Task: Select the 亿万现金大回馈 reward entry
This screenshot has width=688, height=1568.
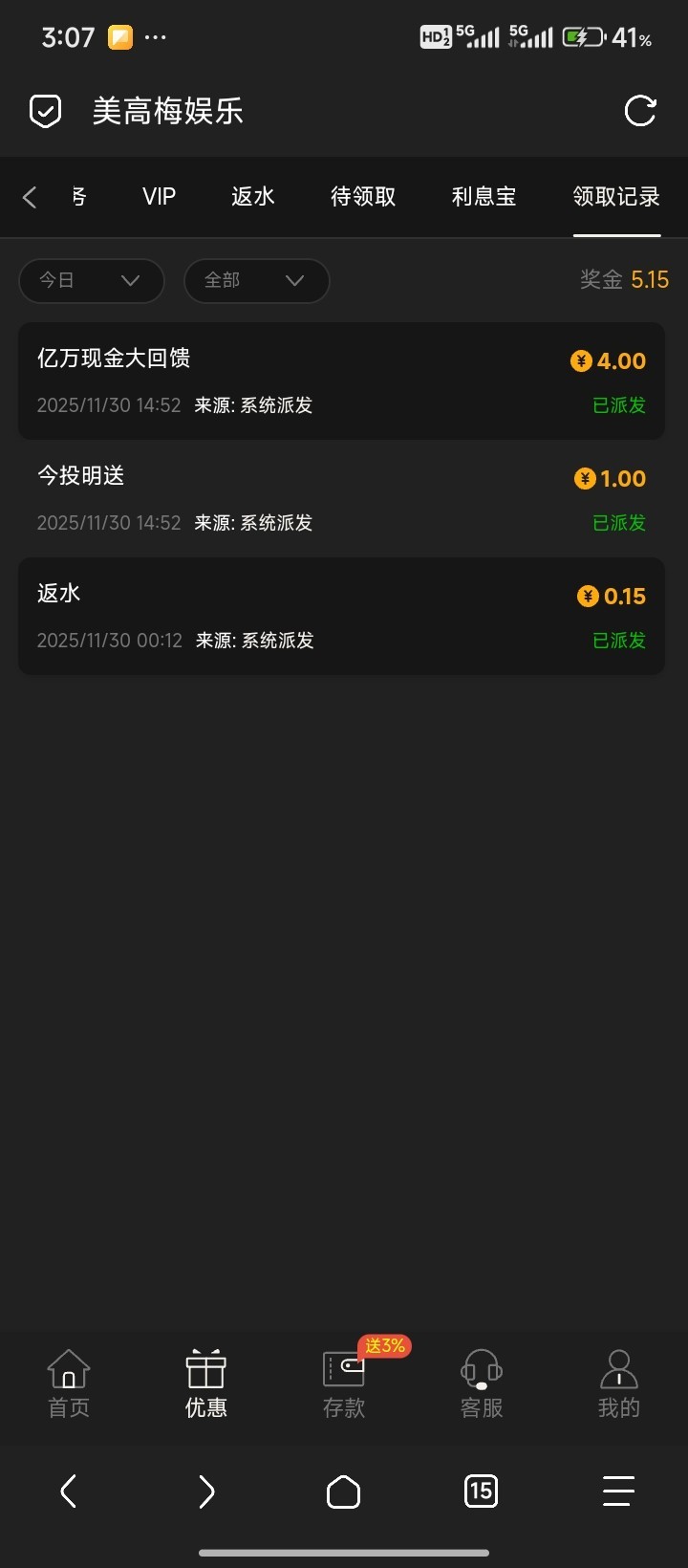Action: point(113,358)
